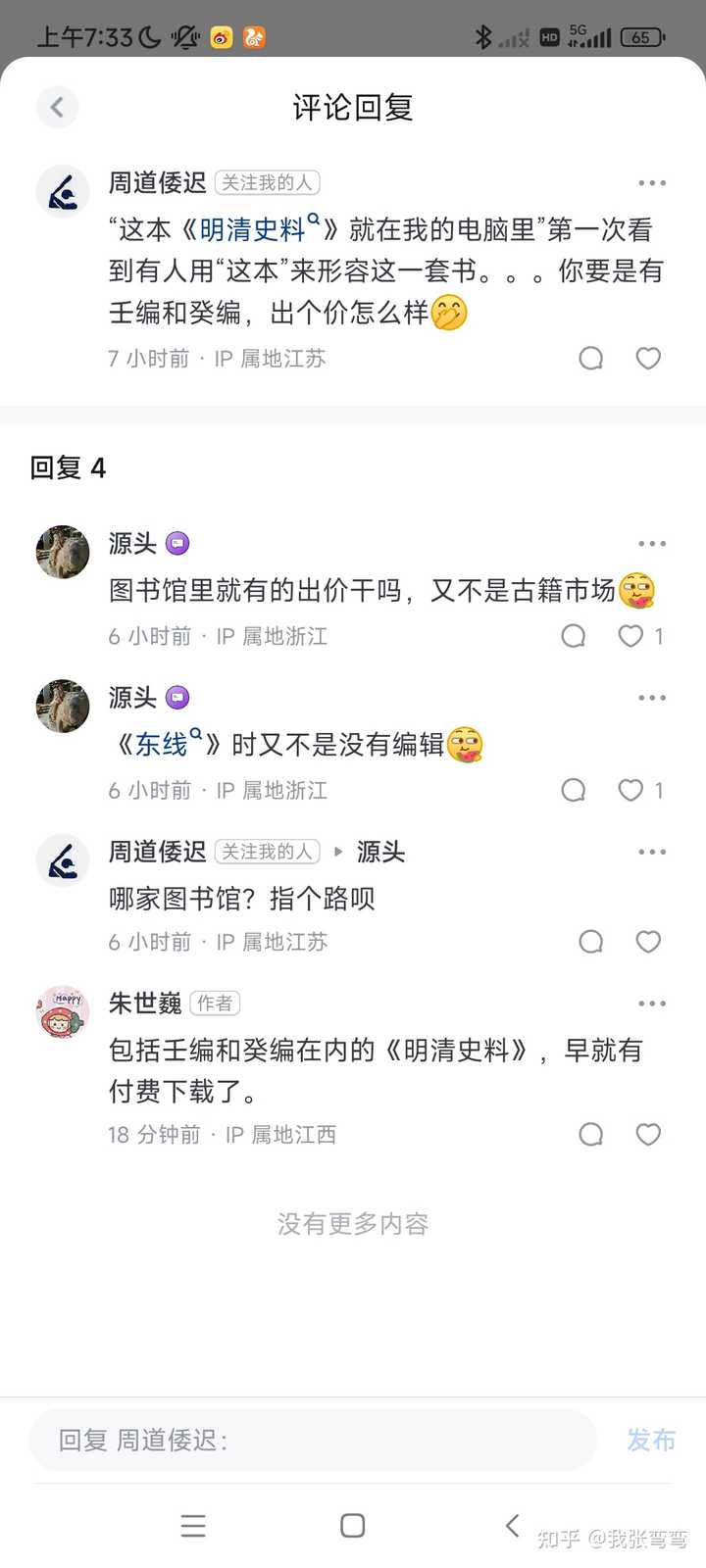Viewport: 706px width, 1568px height.
Task: Like 源头's reply mentioning 东线
Action: coord(630,790)
